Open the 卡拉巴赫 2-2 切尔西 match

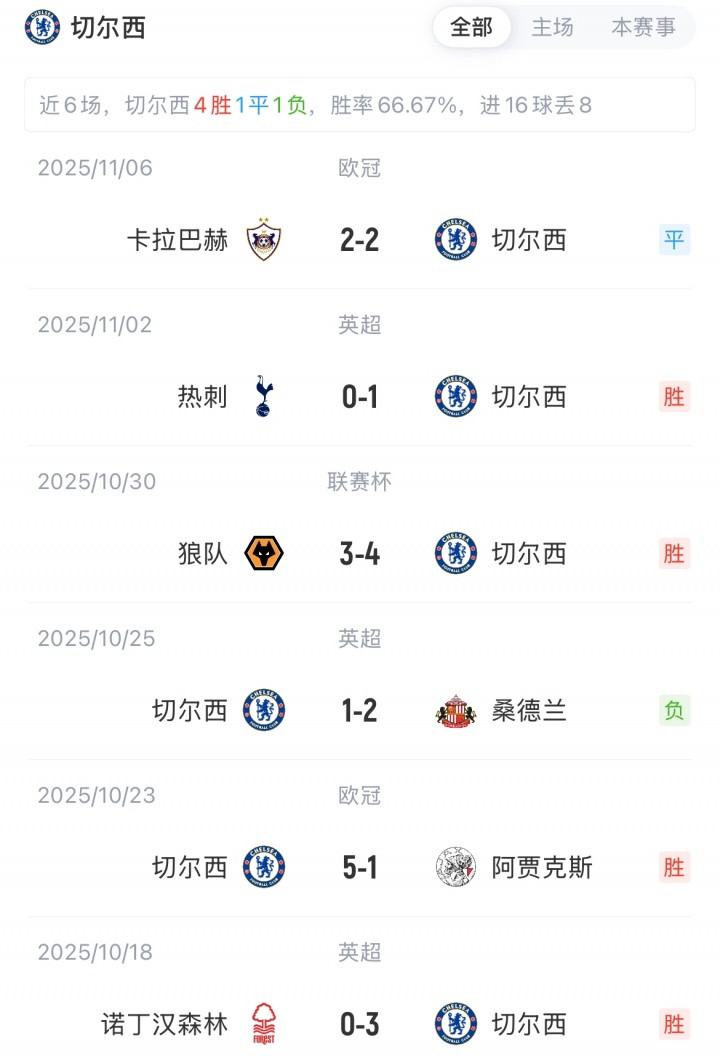coord(360,240)
